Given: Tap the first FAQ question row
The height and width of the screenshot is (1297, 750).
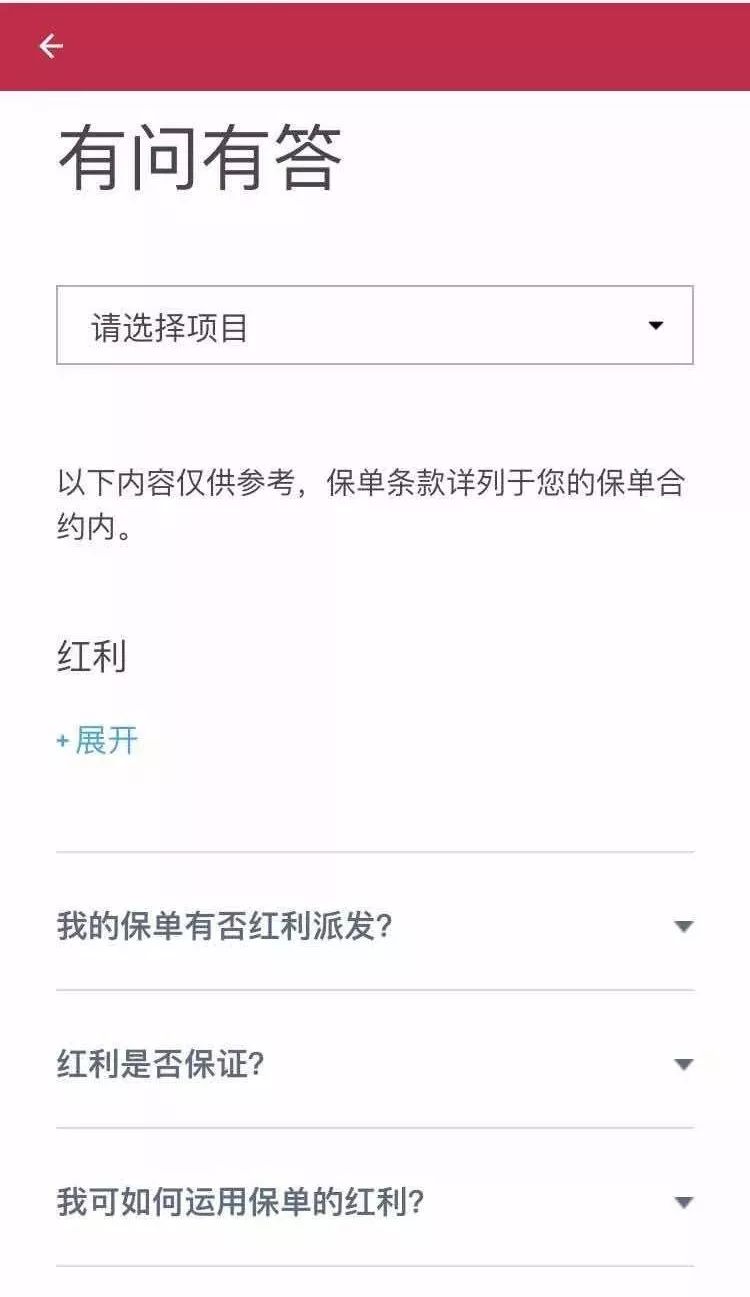Looking at the screenshot, I should pyautogui.click(x=230, y=926).
